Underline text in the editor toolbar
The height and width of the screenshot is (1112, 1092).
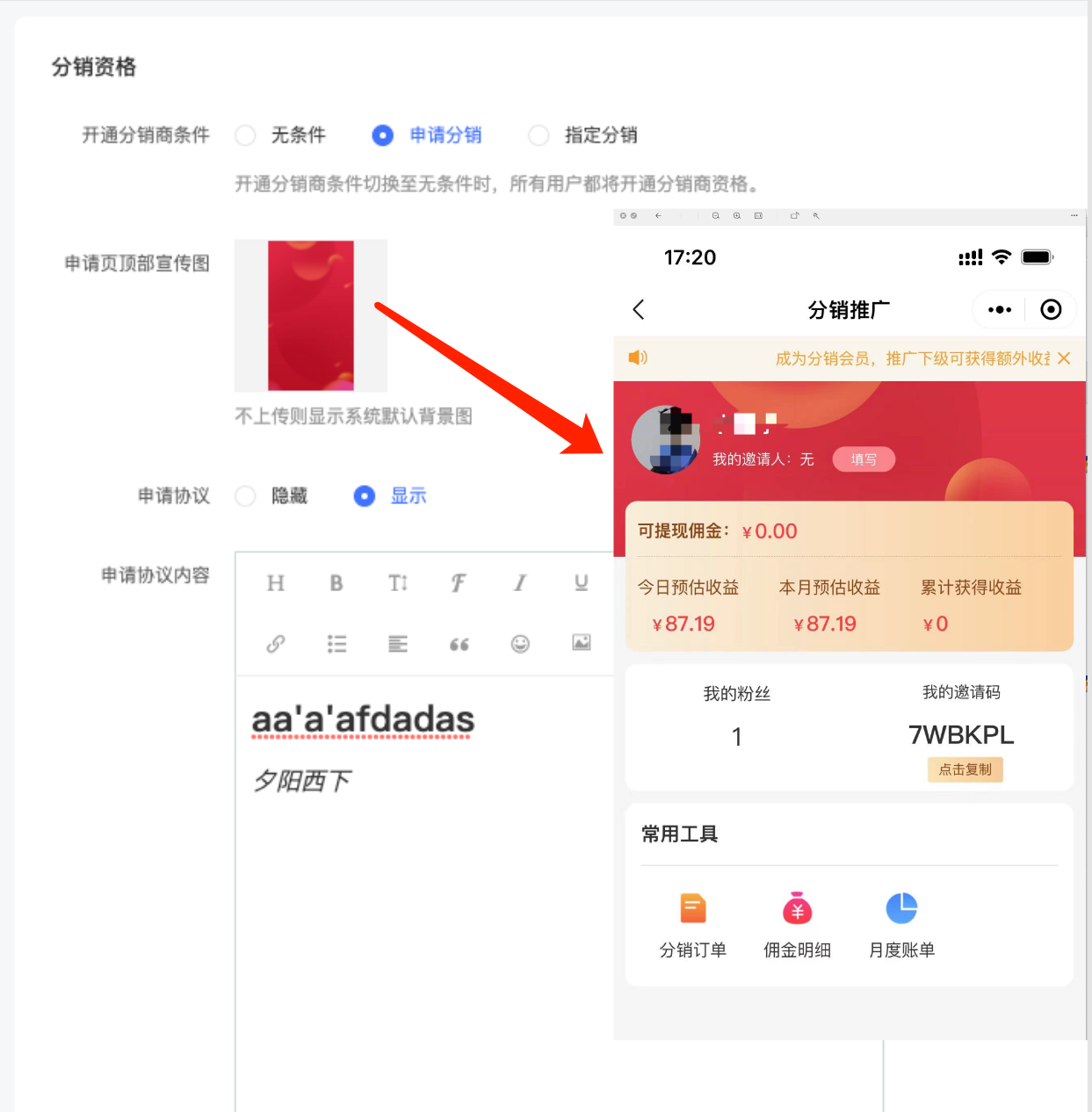point(581,583)
